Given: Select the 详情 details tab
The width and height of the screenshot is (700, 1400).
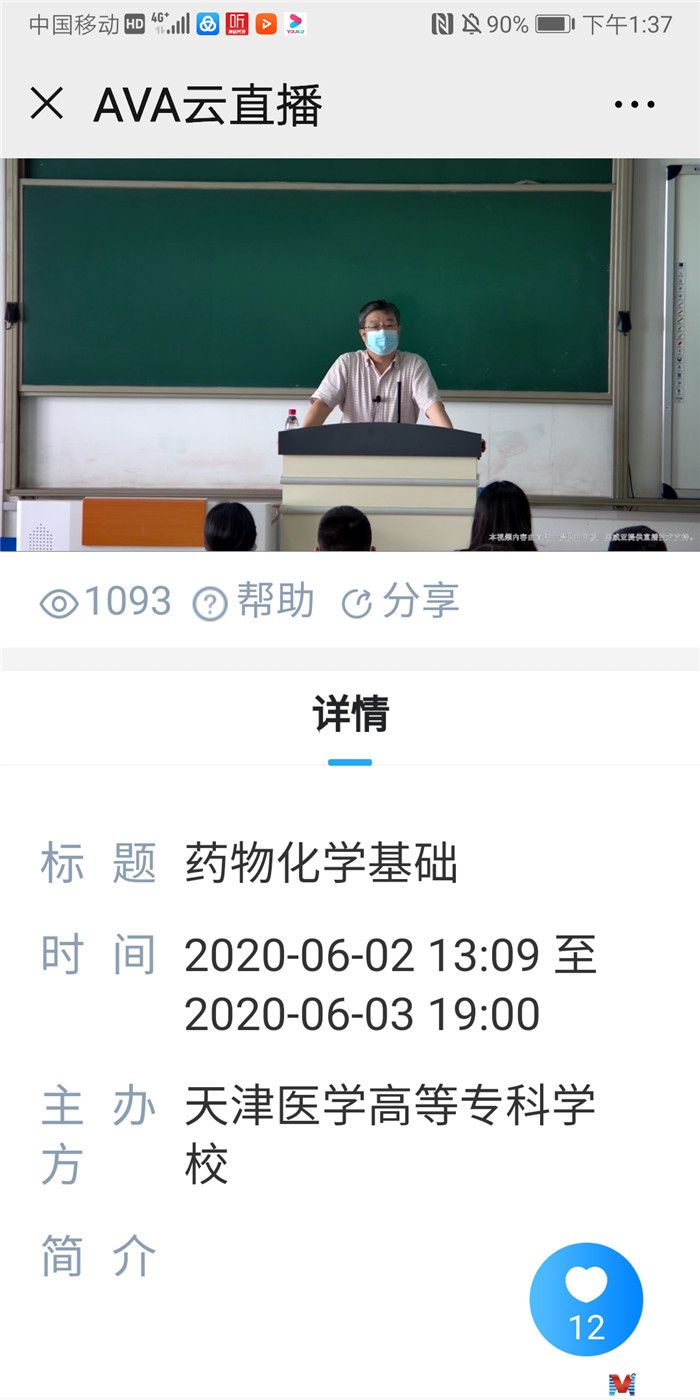Looking at the screenshot, I should [350, 716].
